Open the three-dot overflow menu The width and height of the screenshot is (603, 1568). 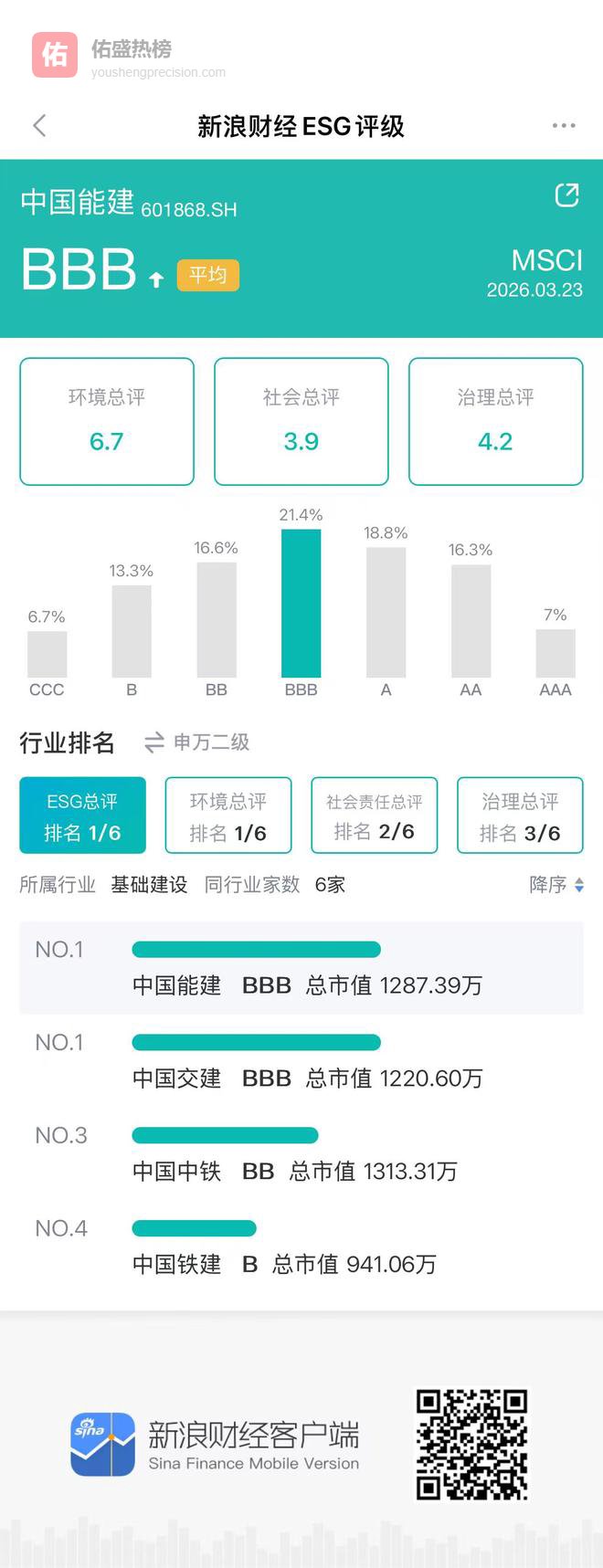pos(564,126)
